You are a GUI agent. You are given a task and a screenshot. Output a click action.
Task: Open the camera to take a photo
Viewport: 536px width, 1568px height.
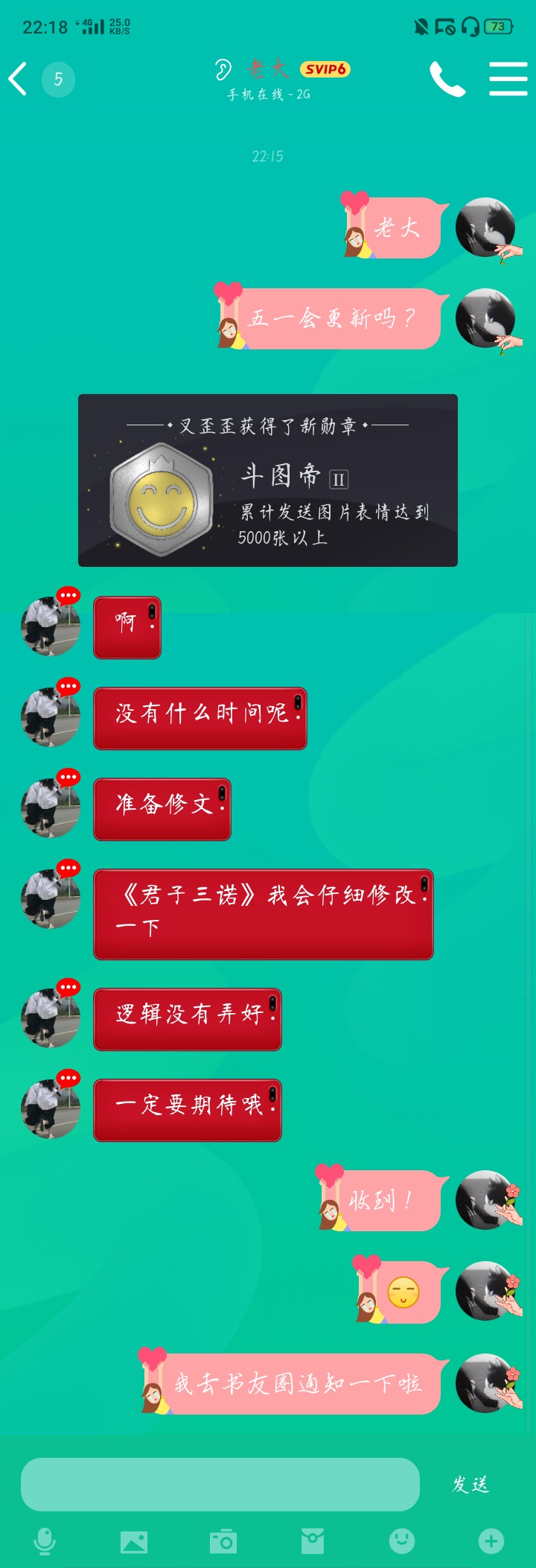point(223,1541)
